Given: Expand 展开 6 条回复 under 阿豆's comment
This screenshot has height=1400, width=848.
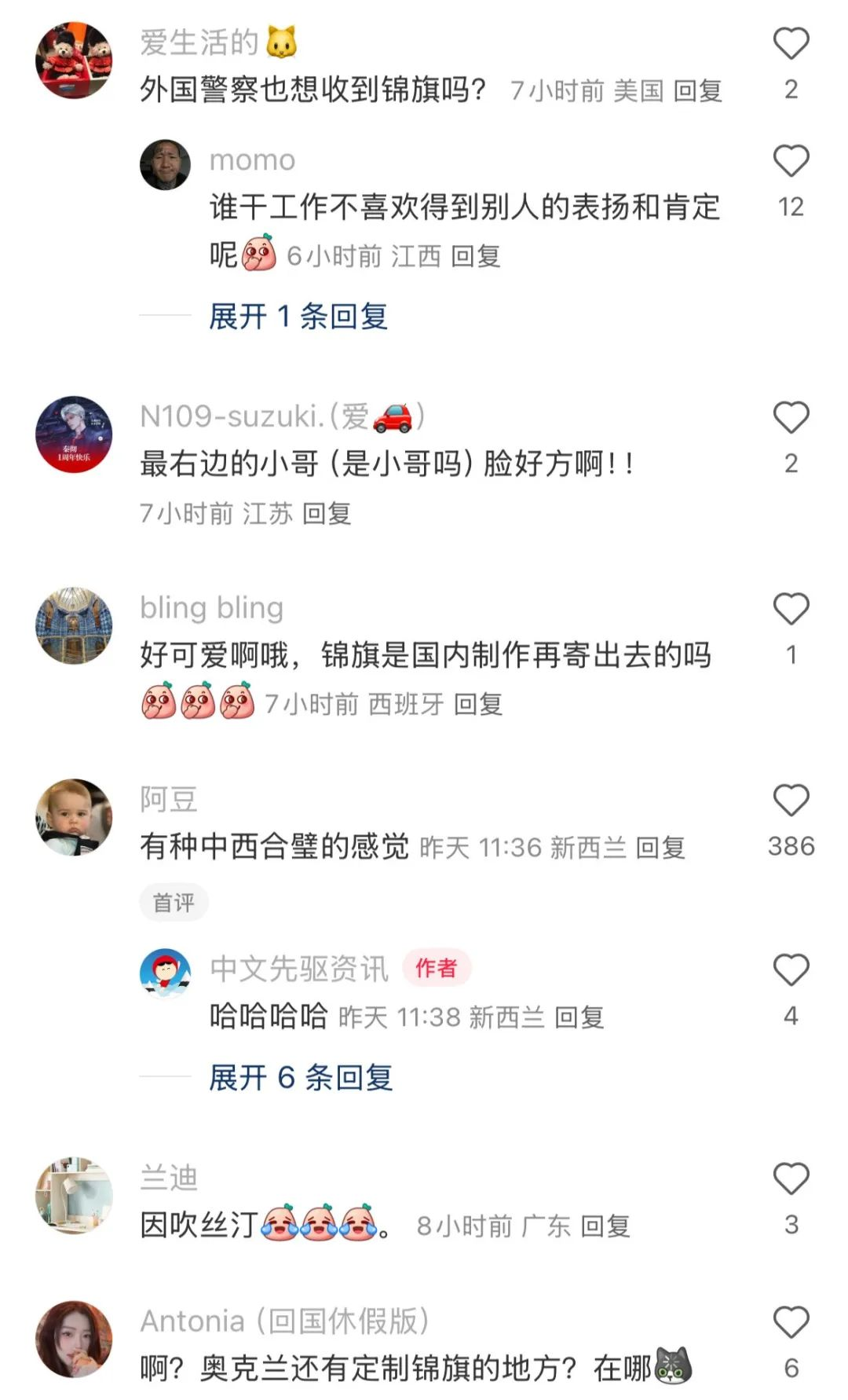Looking at the screenshot, I should point(300,1077).
